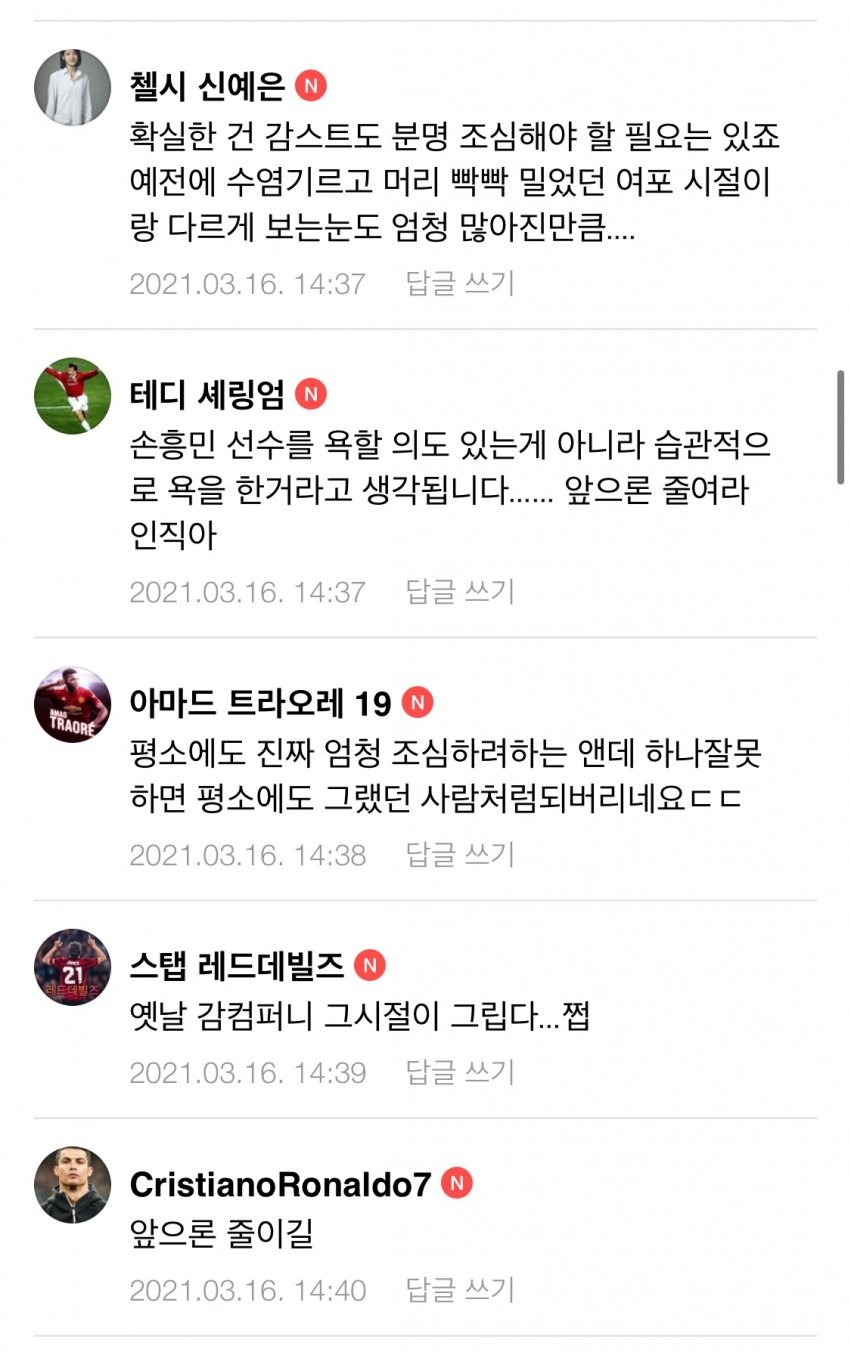Open 테디 셰링엄's profile picture

73,395
